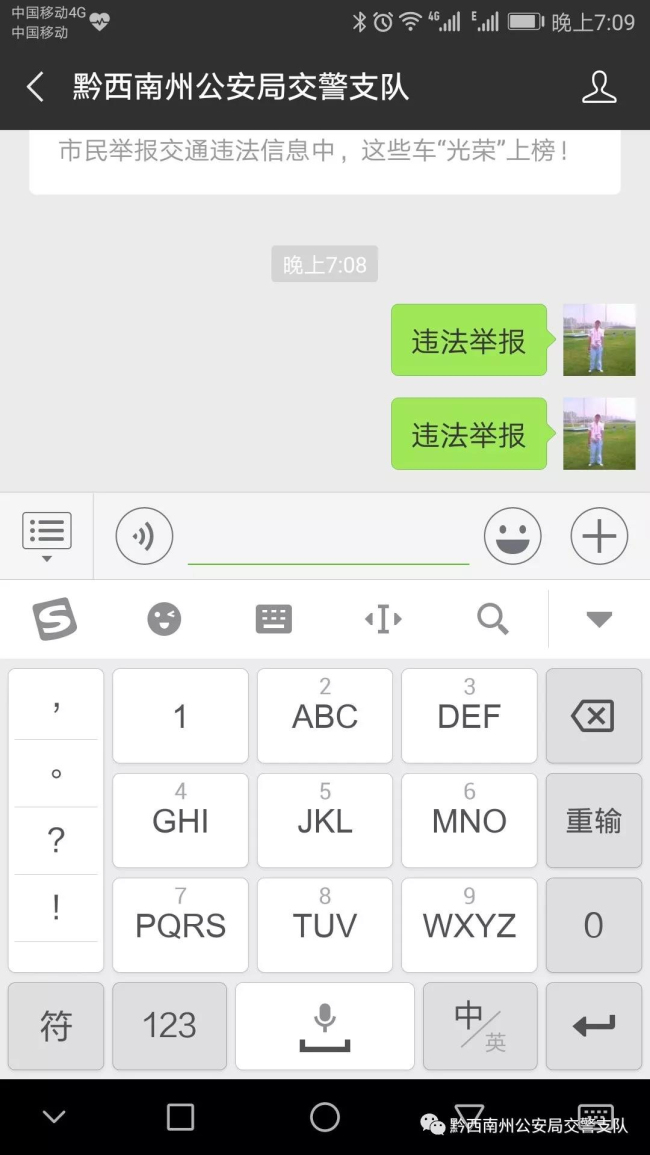
Task: Tap the backspace key
Action: (x=594, y=716)
